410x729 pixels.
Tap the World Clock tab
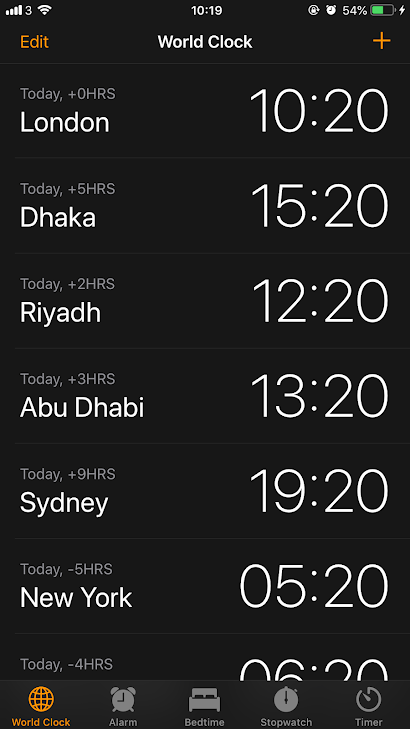(41, 706)
